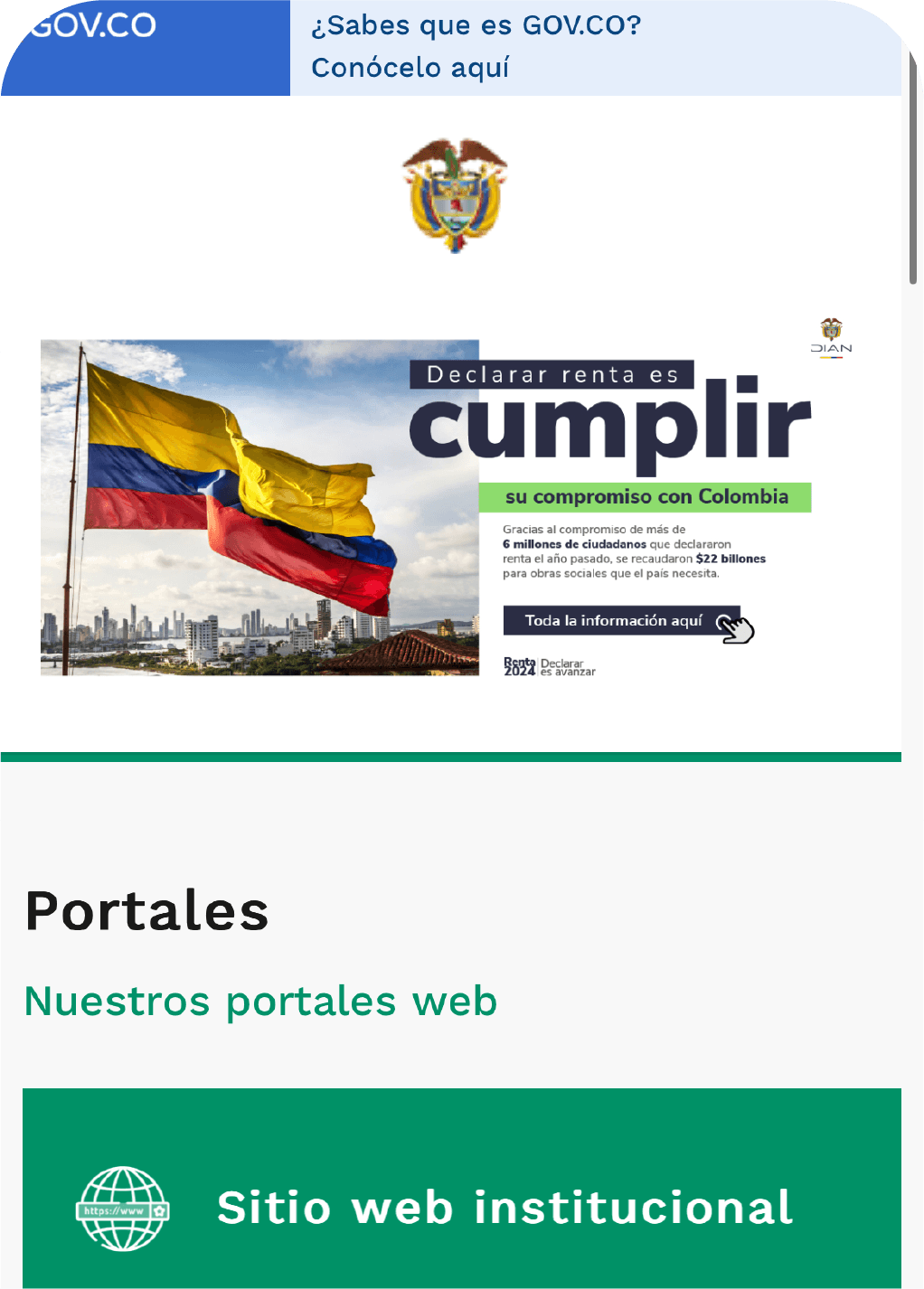Click the '¿Sabes que es GOV.CO?' header text
This screenshot has width=924, height=1289.
tap(476, 25)
